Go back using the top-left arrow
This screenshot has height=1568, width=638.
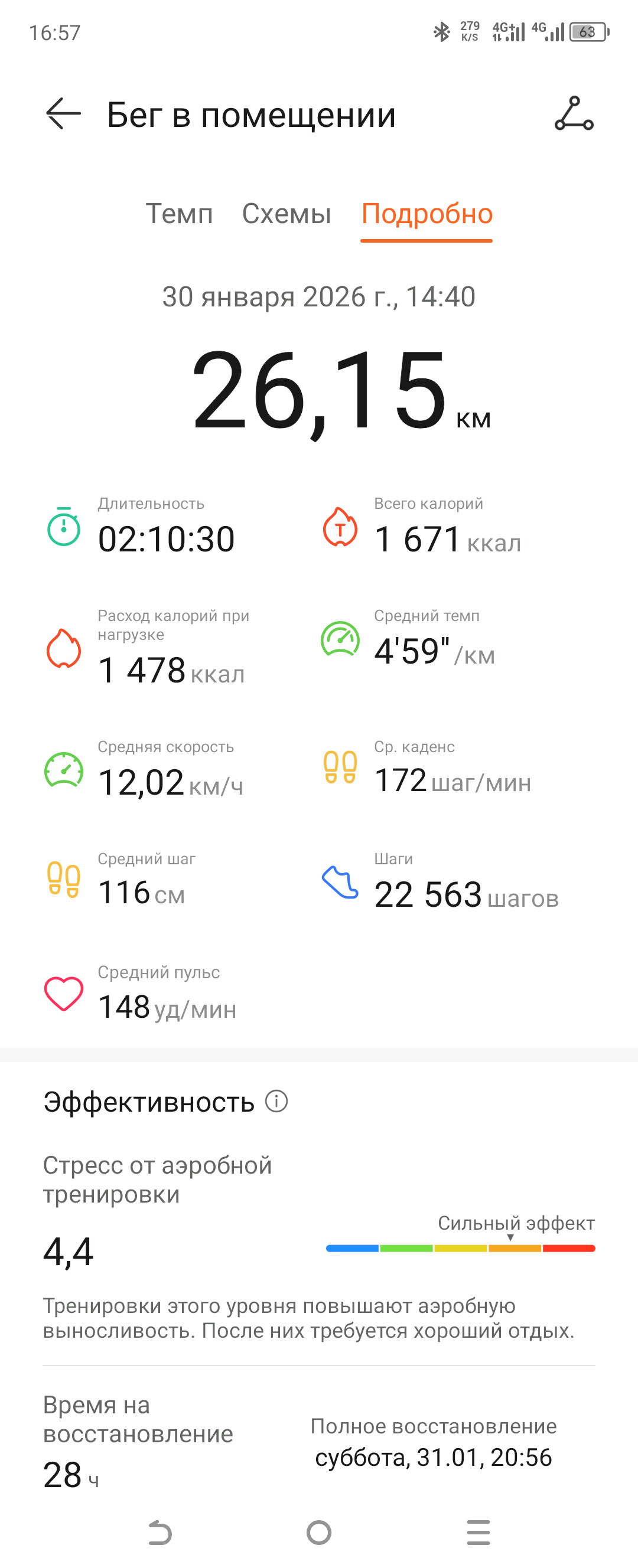click(x=63, y=114)
